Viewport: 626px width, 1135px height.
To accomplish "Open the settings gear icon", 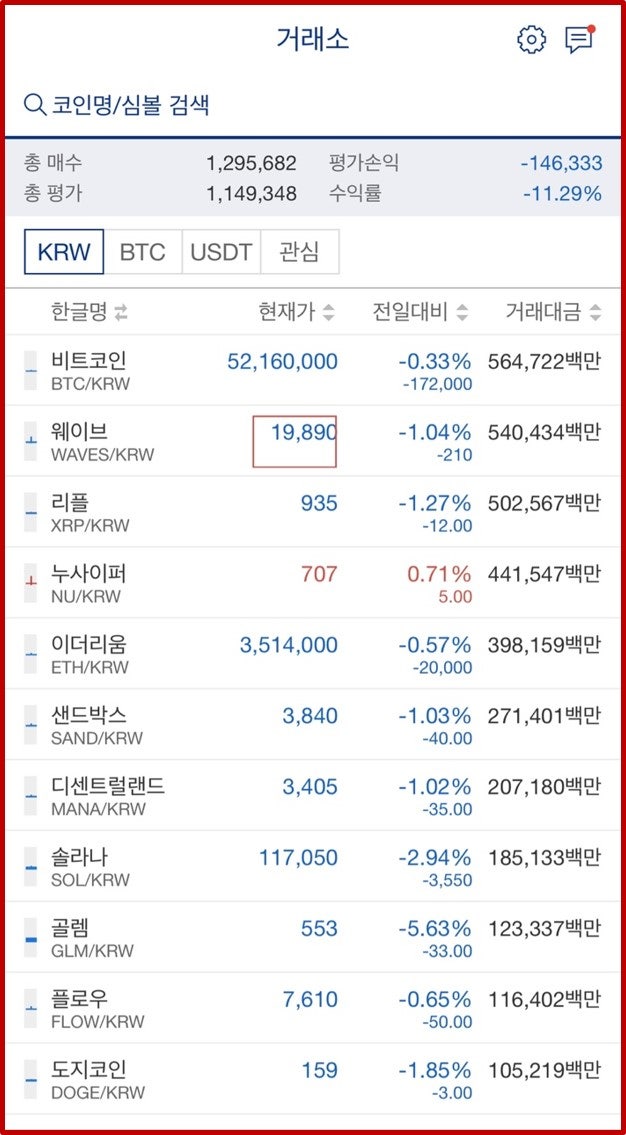I will [531, 39].
